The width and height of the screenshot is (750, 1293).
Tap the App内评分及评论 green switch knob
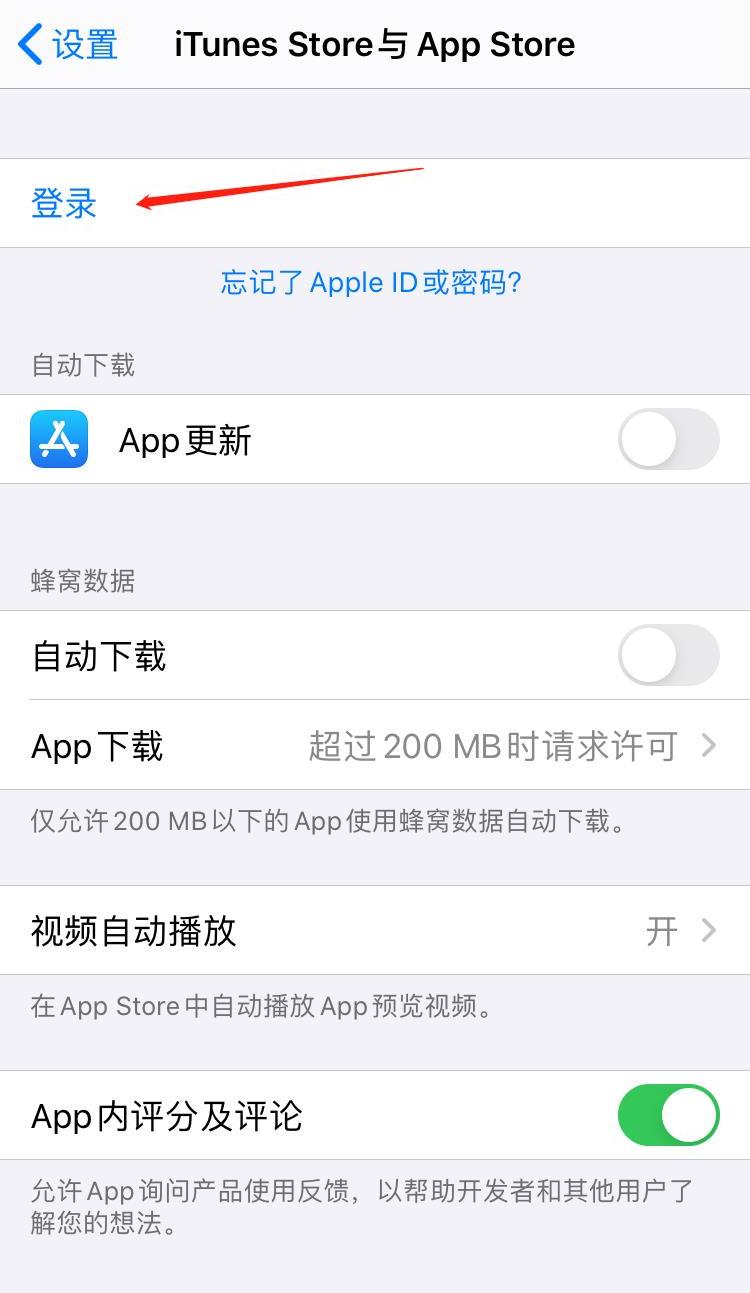click(690, 1115)
